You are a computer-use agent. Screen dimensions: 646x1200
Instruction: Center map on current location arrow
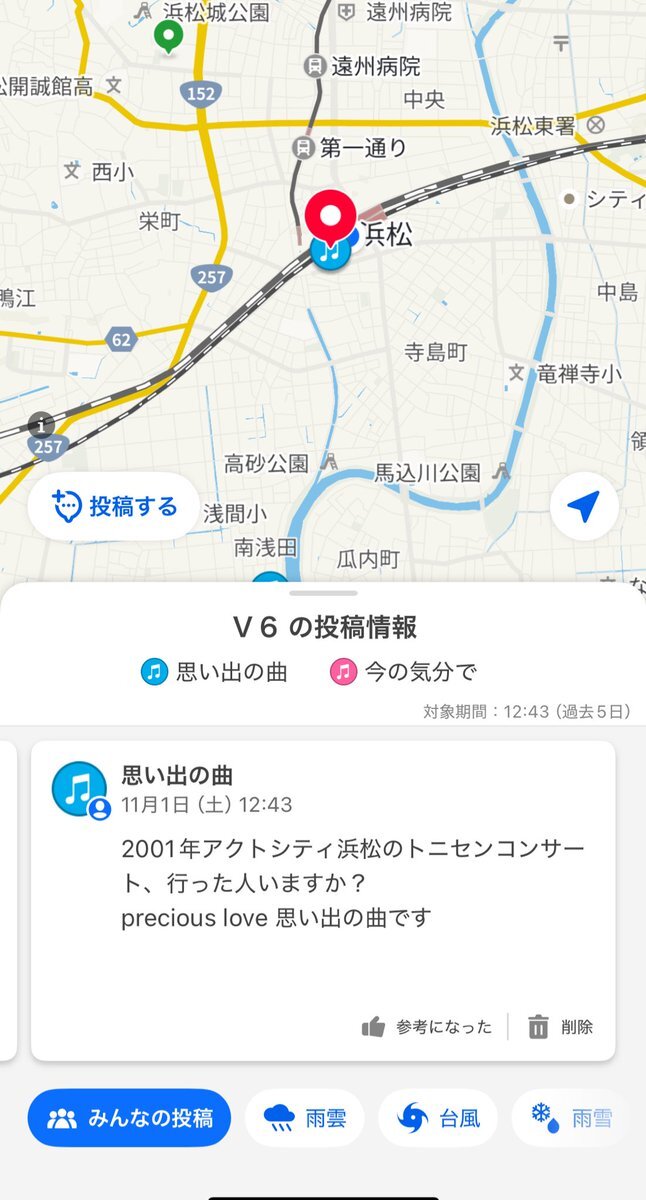tap(583, 507)
